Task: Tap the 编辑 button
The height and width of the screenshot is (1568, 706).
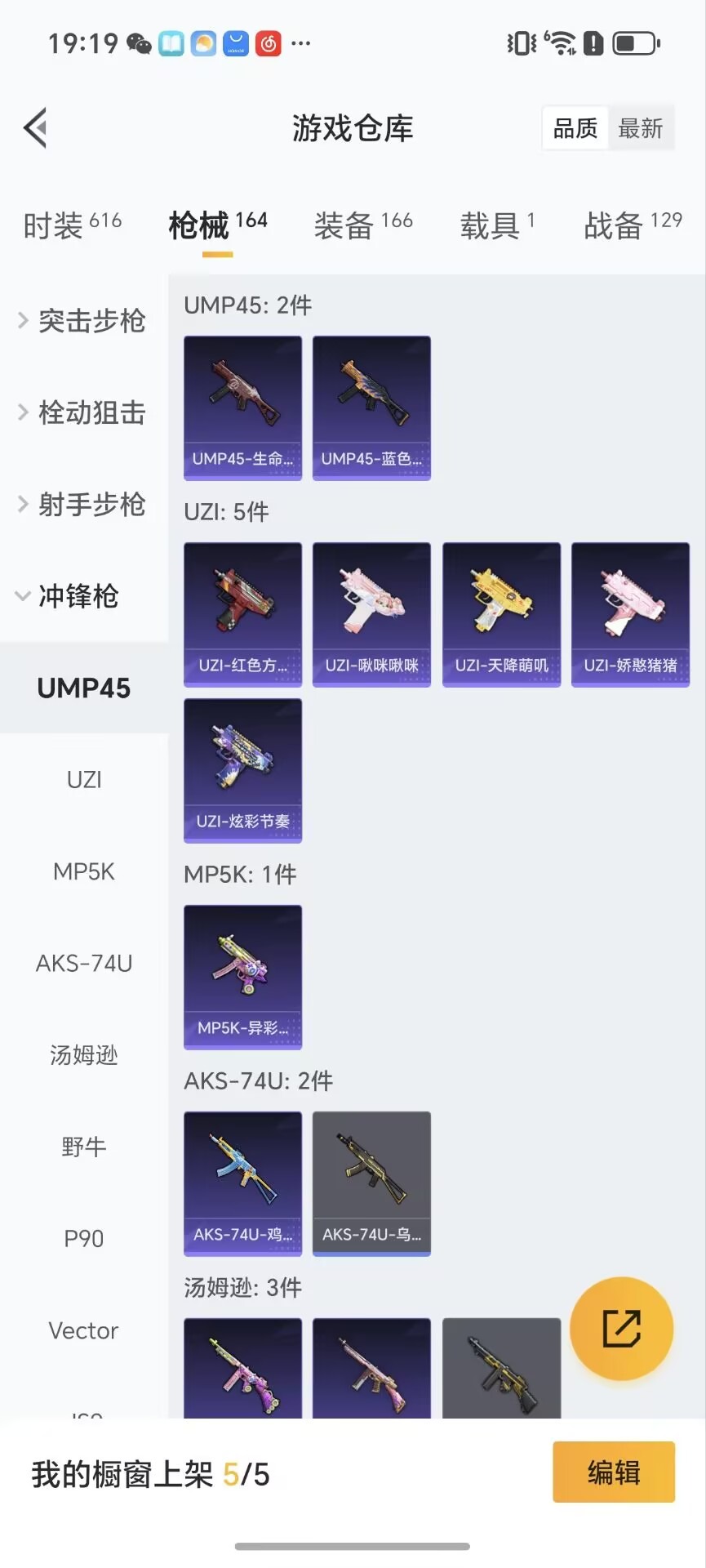Action: click(x=613, y=1472)
